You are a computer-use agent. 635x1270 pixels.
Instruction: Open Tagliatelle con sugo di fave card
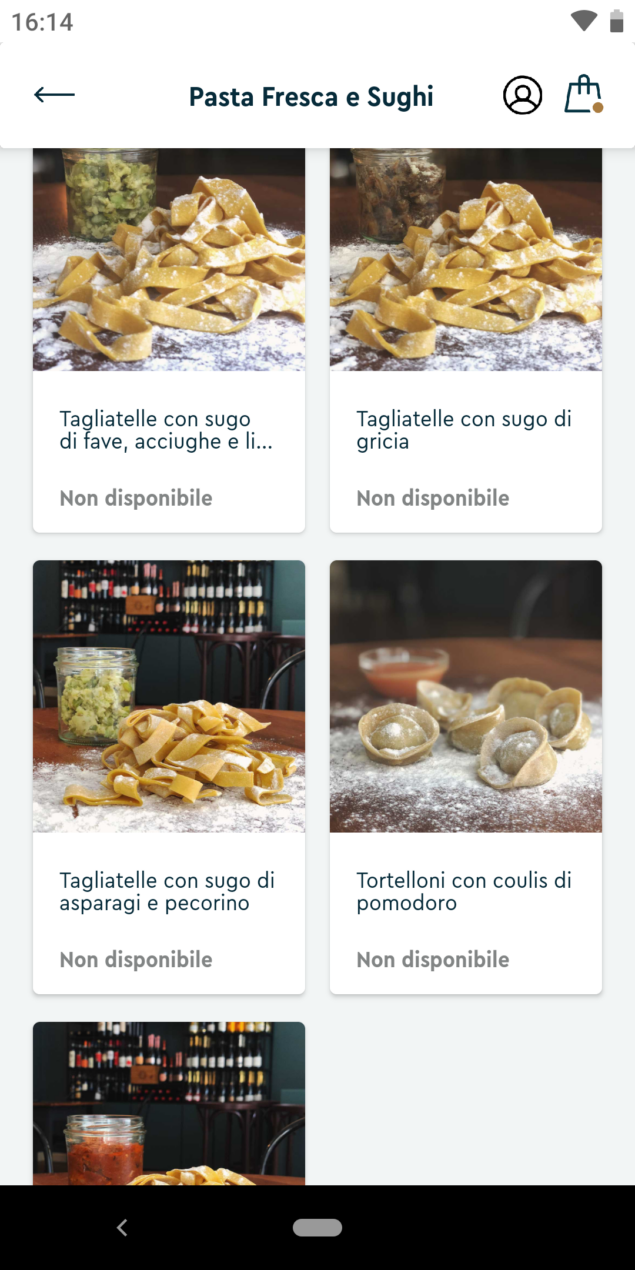(168, 340)
